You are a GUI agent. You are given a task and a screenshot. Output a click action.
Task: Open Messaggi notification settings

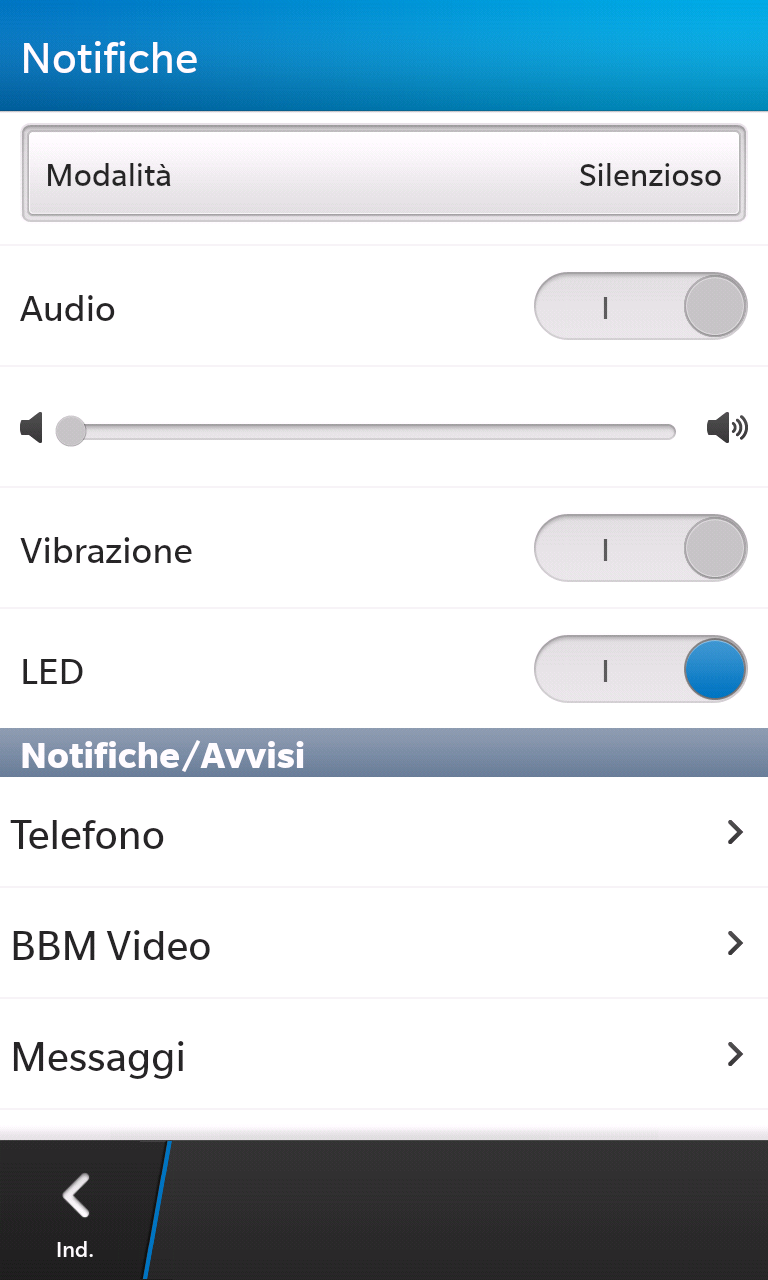pyautogui.click(x=384, y=1055)
